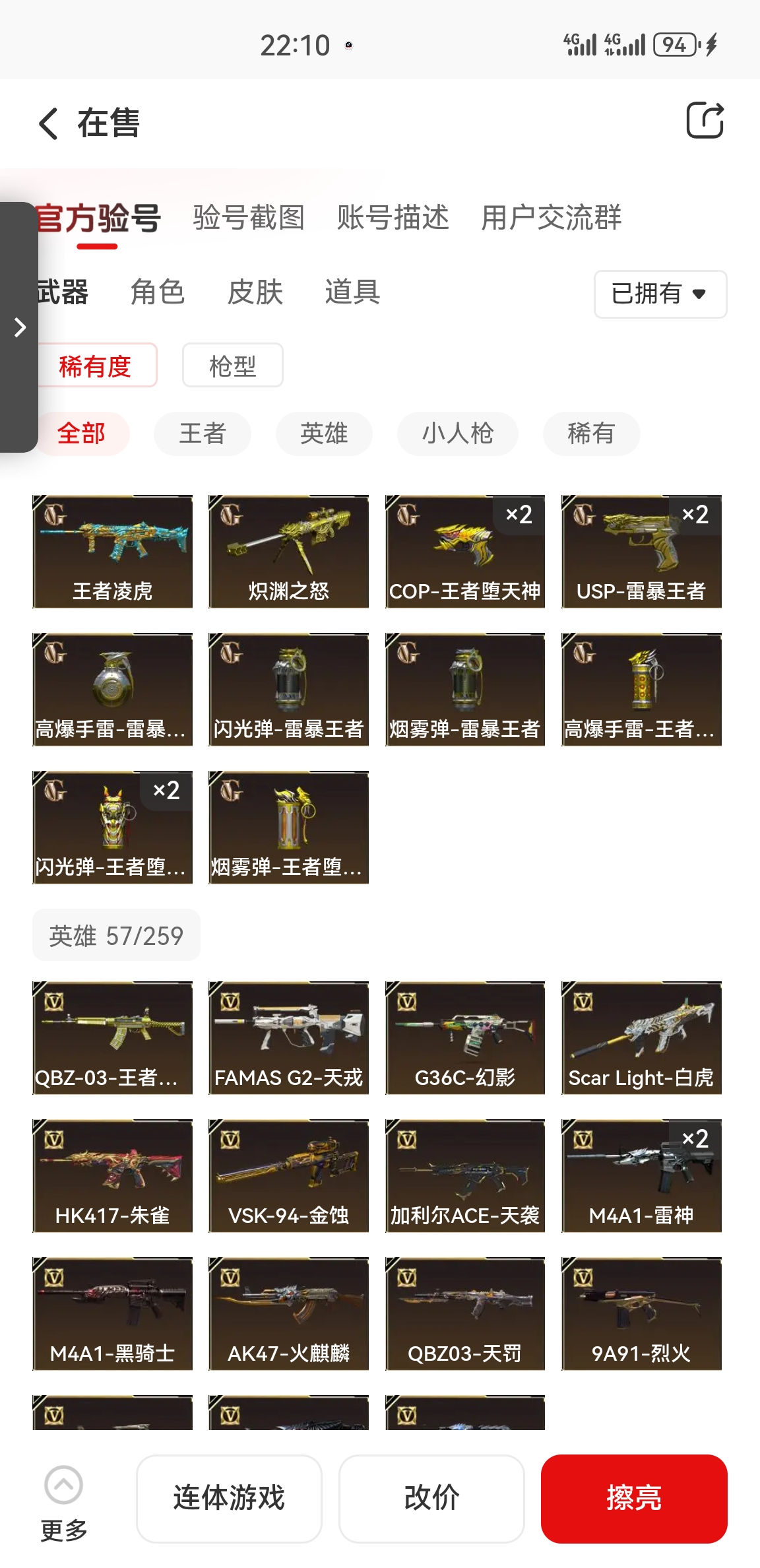The width and height of the screenshot is (760, 1568).
Task: Select the 皮肤 category
Action: pos(255,292)
